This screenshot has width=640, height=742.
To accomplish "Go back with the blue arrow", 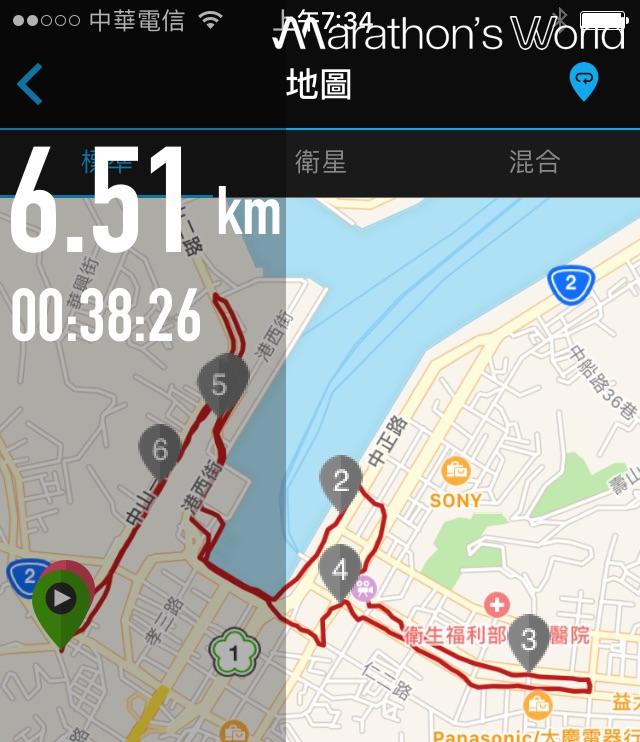I will [x=30, y=84].
